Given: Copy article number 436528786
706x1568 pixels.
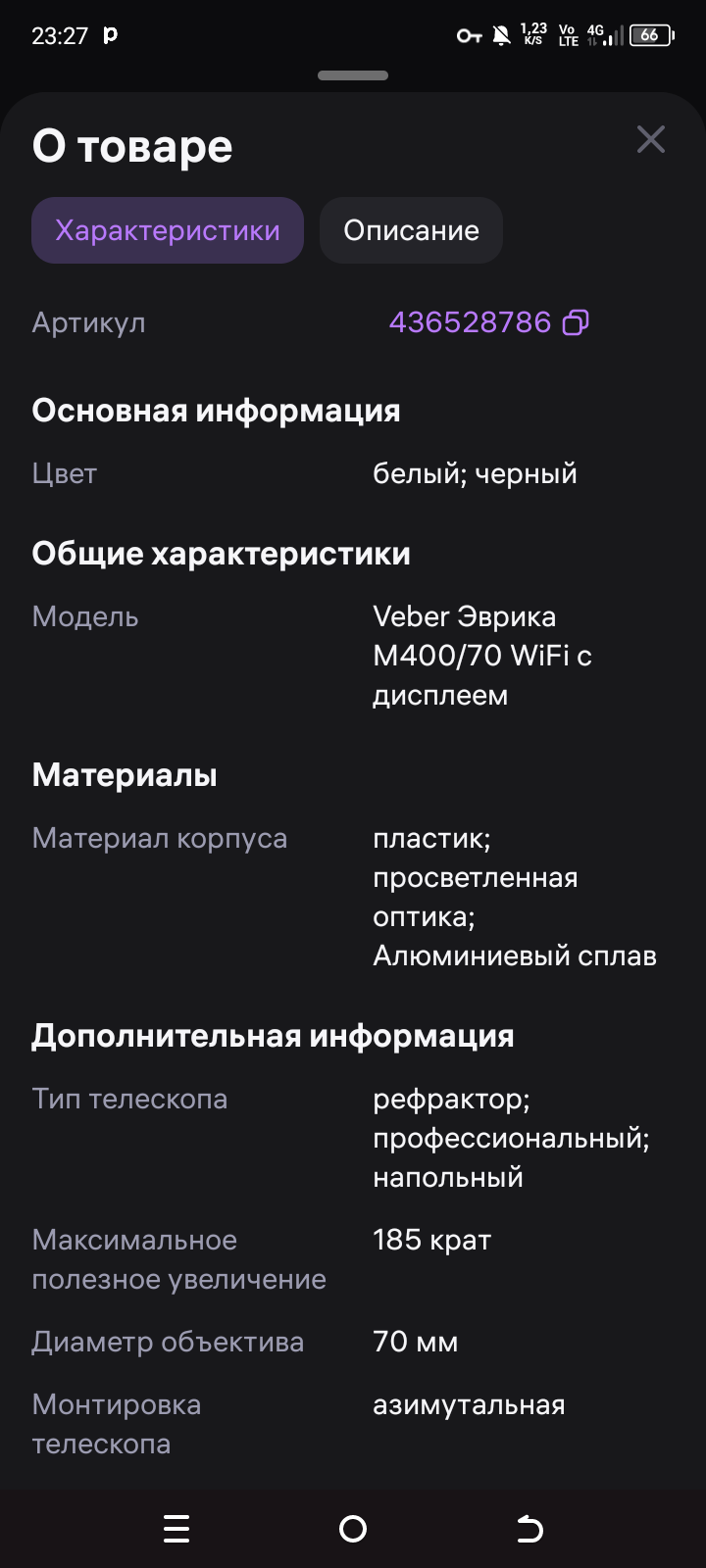Looking at the screenshot, I should 576,322.
